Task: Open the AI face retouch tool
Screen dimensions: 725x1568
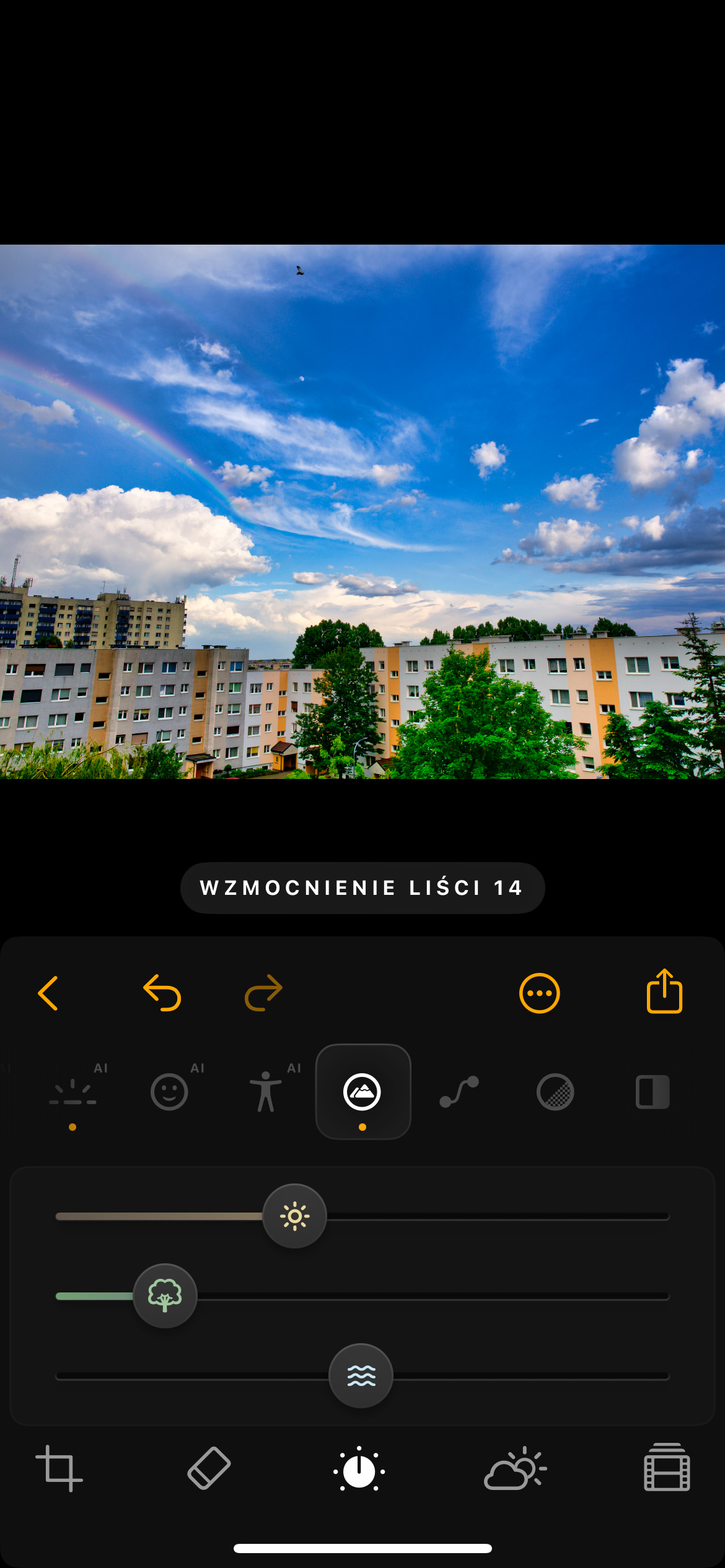Action: pyautogui.click(x=169, y=1092)
